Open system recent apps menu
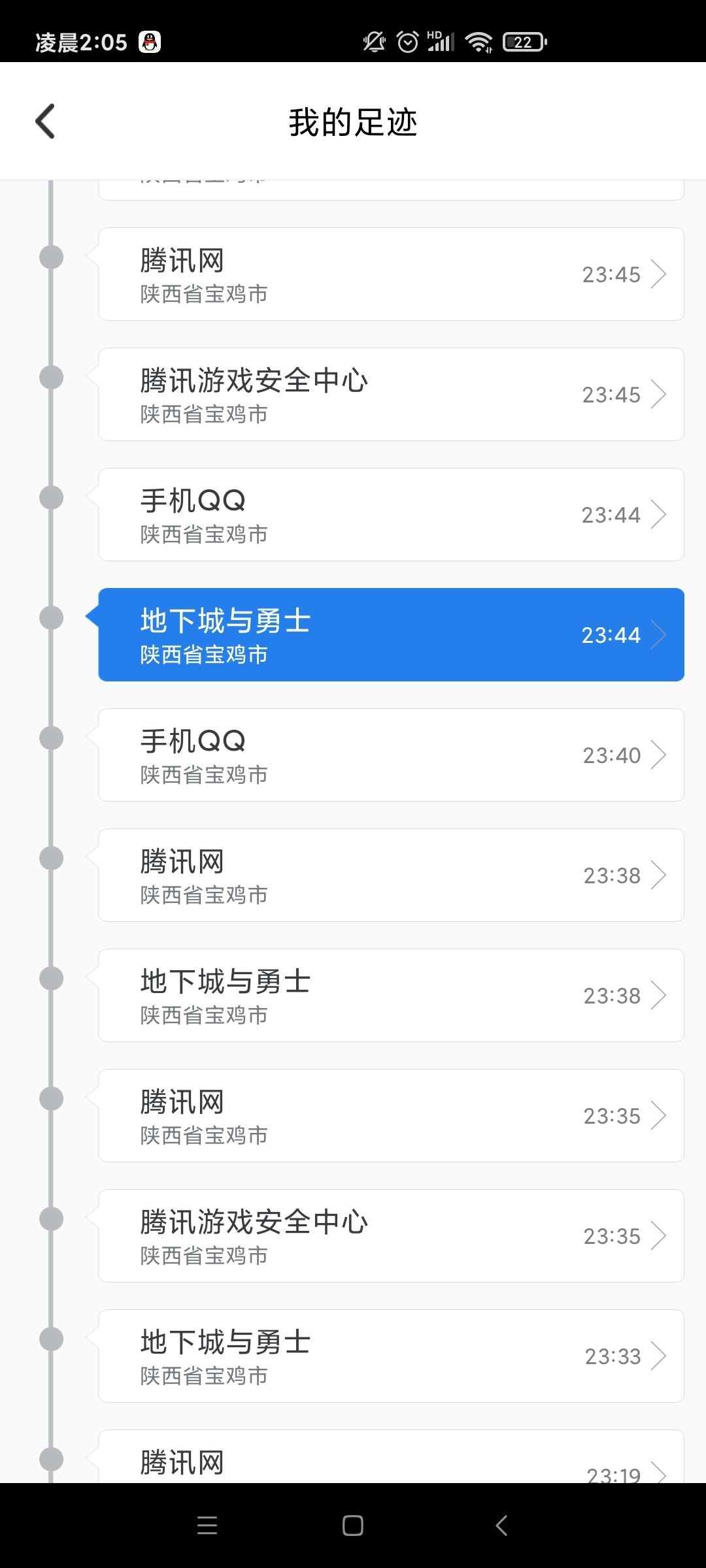Screen dimensions: 706x1568 207,1526
